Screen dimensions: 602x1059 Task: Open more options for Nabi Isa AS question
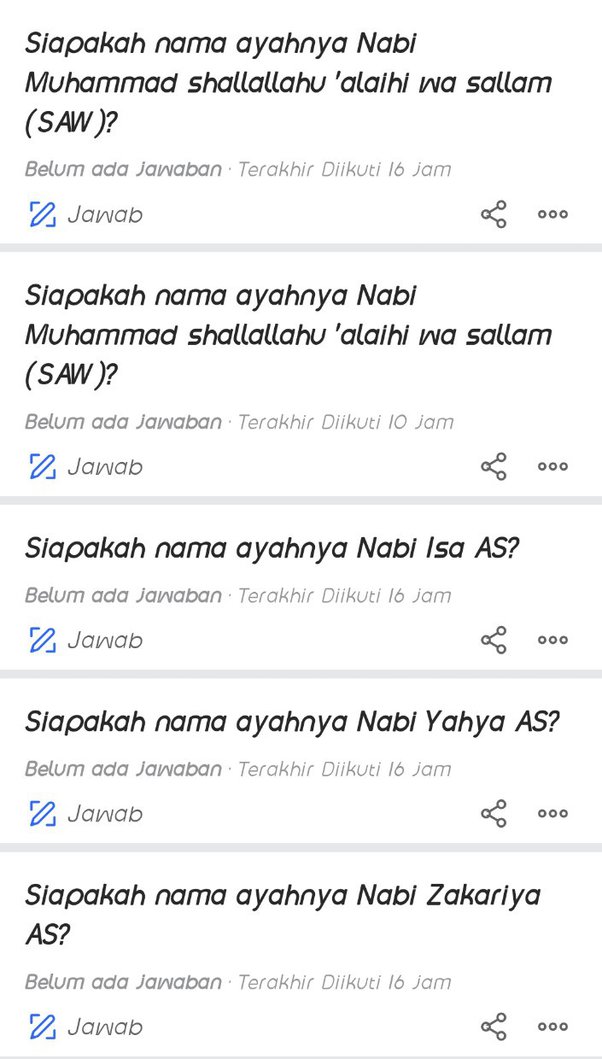click(x=553, y=640)
